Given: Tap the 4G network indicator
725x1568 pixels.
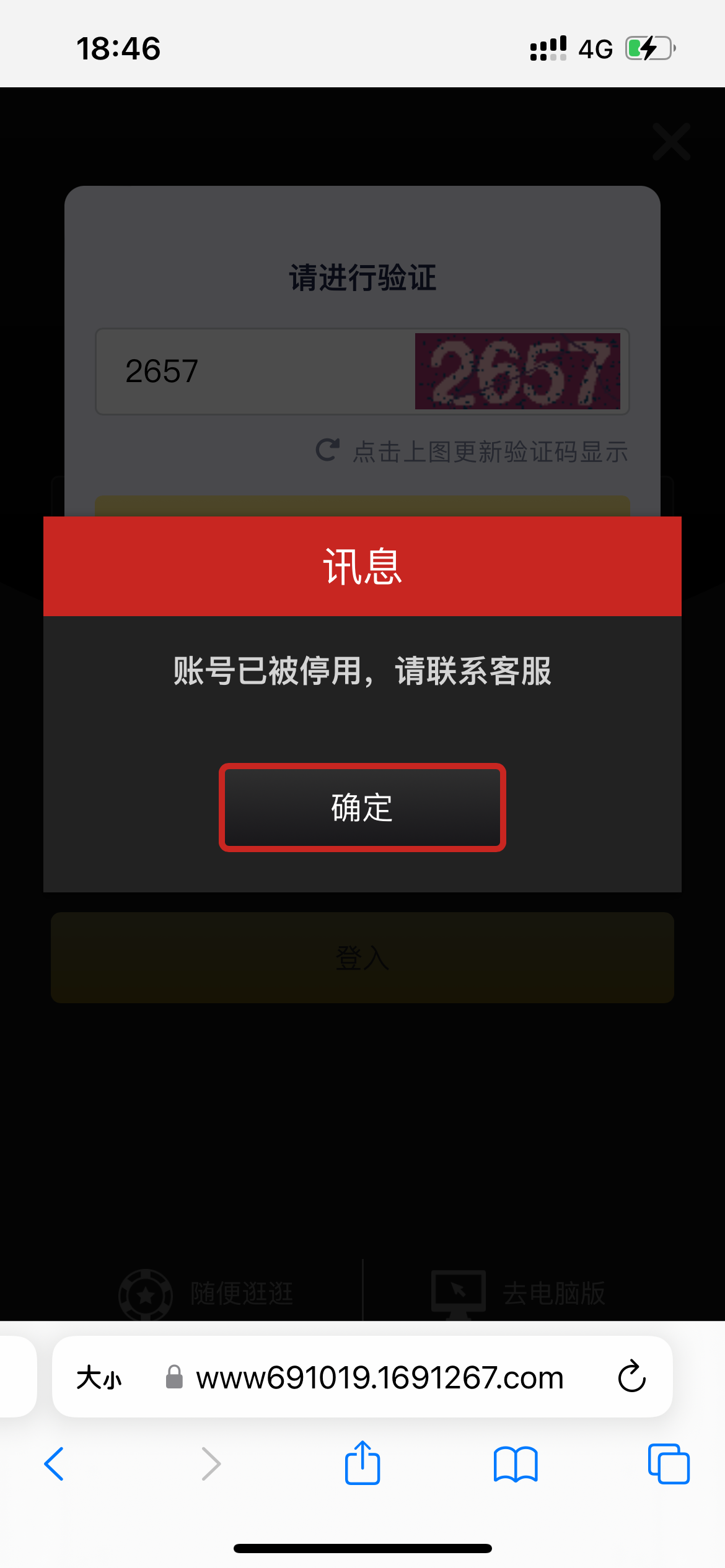Looking at the screenshot, I should [x=594, y=48].
